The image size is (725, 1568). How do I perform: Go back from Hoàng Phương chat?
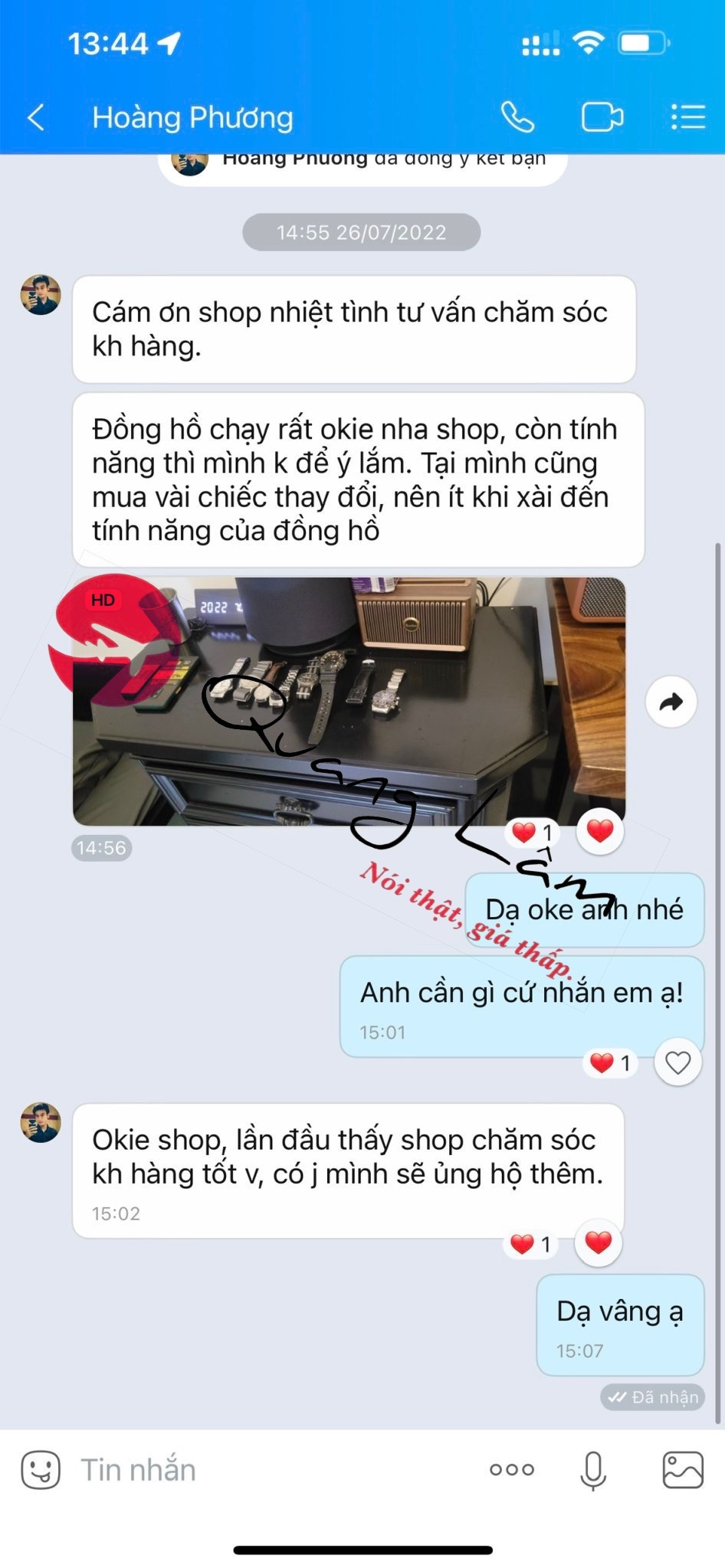pyautogui.click(x=35, y=118)
